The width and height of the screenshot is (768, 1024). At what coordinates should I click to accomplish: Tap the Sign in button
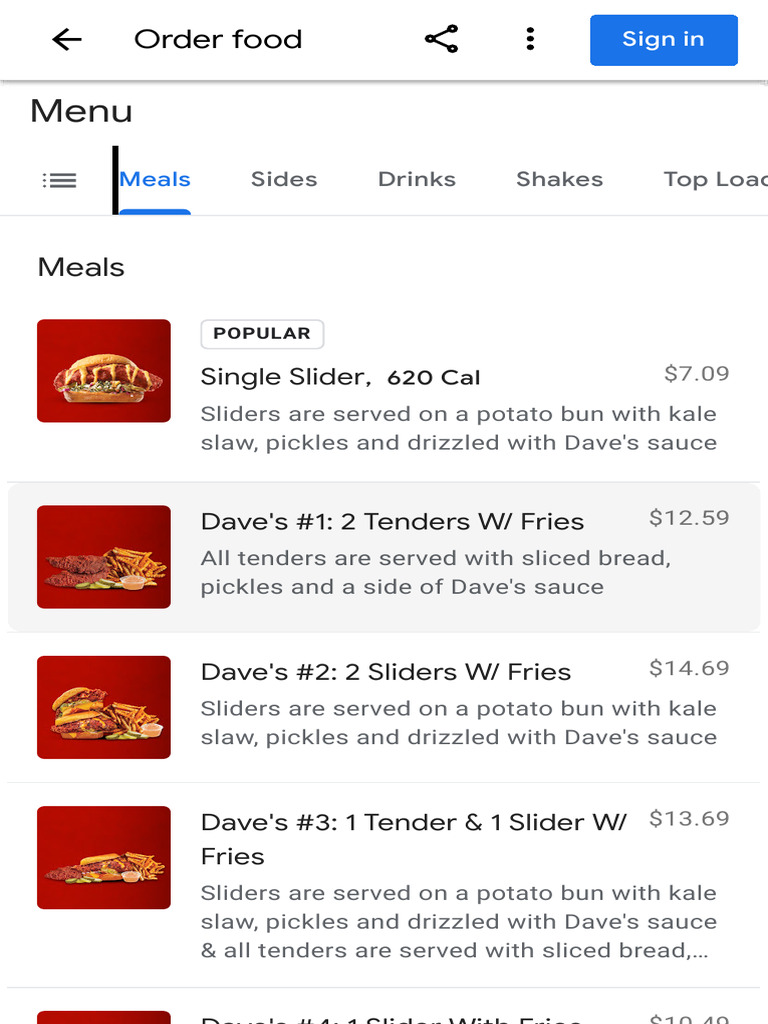point(664,40)
